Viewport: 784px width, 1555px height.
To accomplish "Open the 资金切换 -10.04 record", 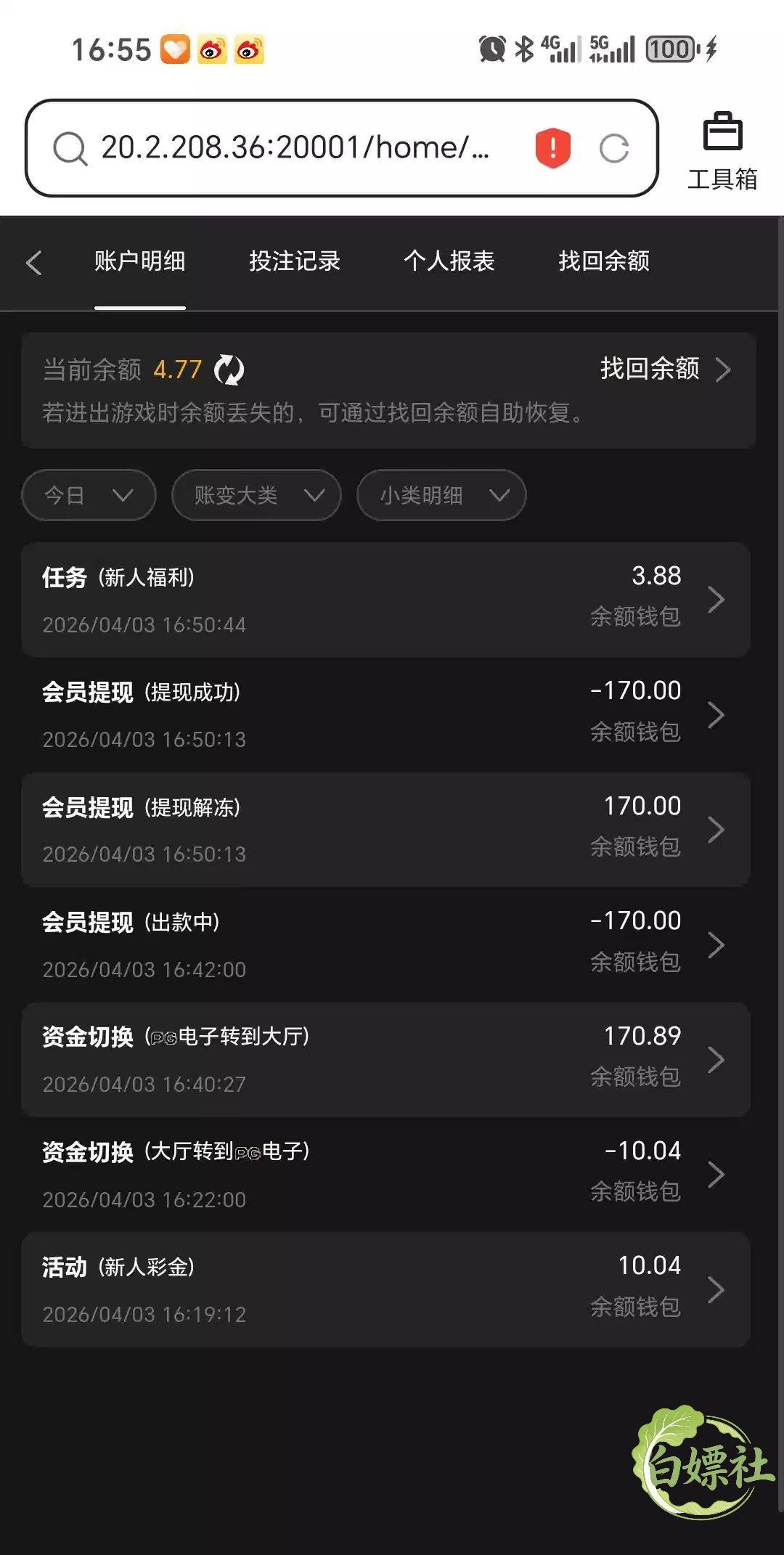I will [385, 1175].
